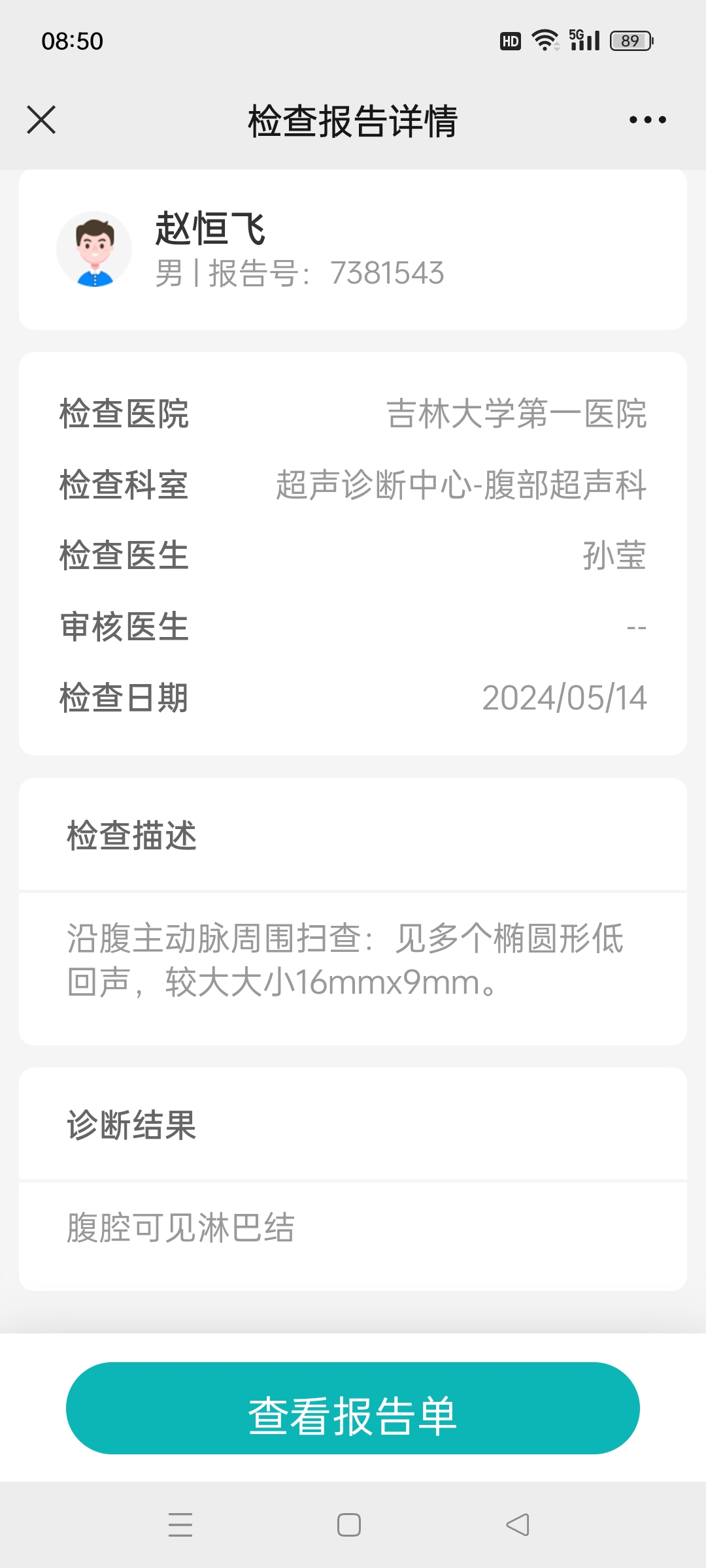706x1568 pixels.
Task: Close the 检查报告详情 page
Action: 41,120
